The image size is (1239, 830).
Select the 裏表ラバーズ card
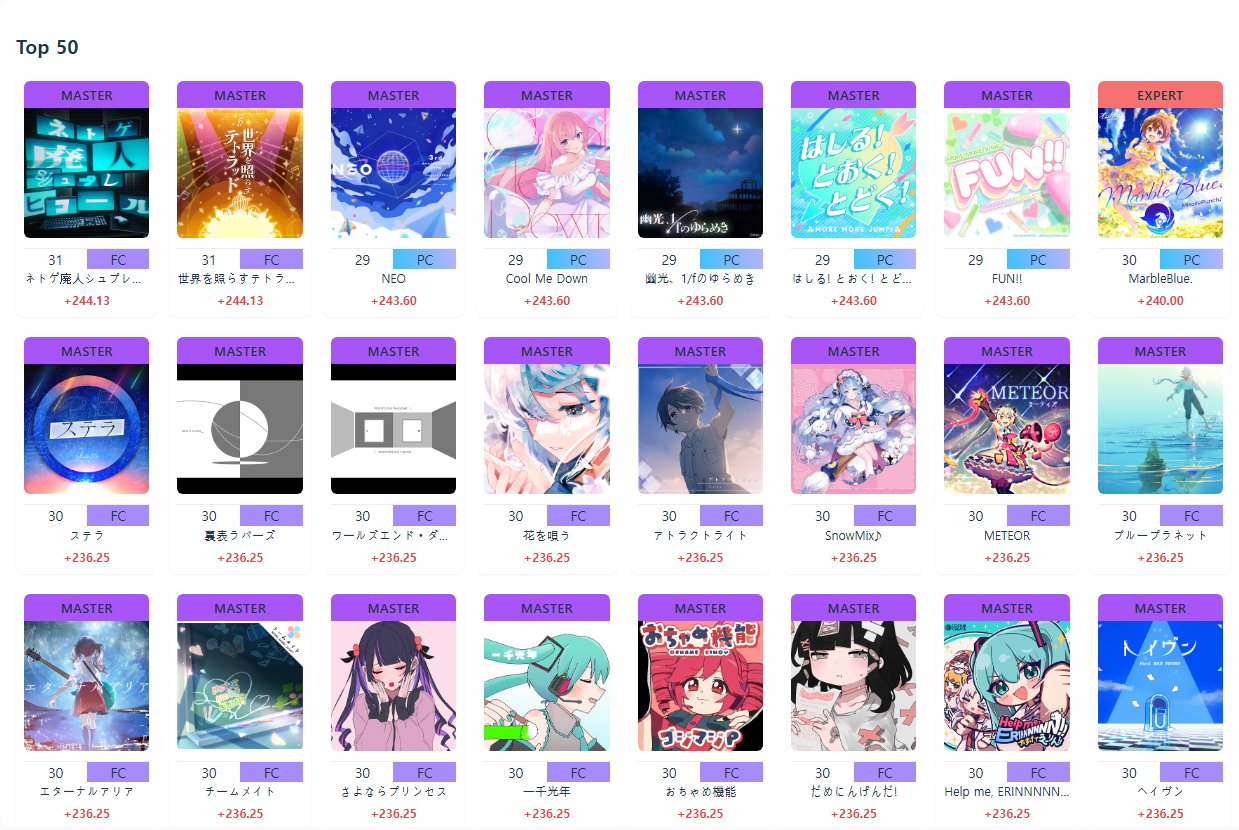pos(239,429)
